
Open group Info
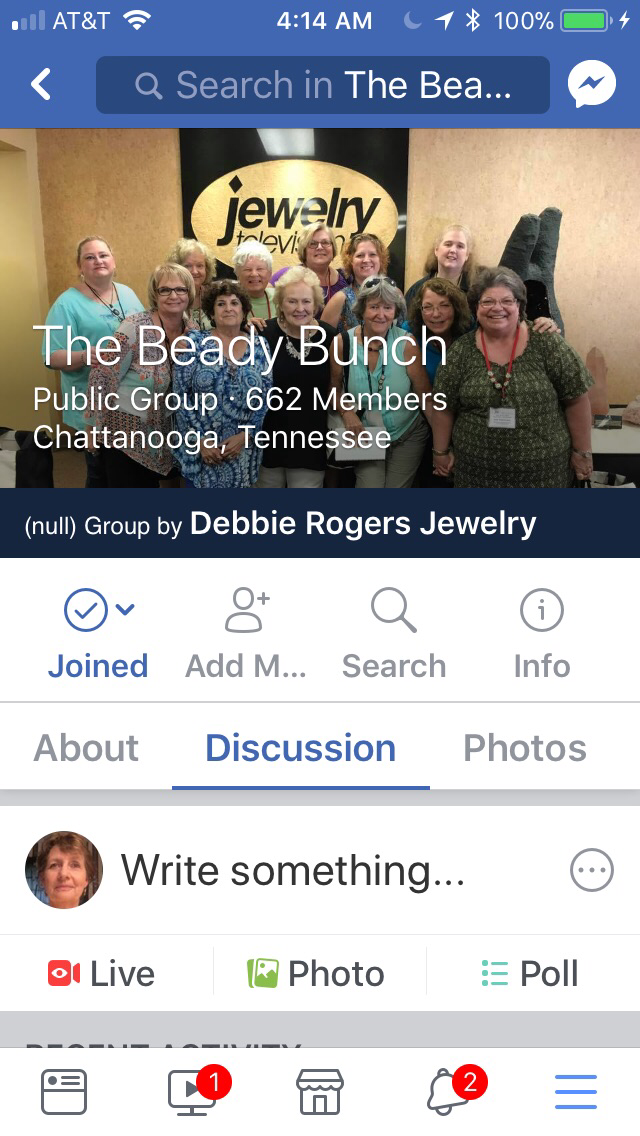point(541,634)
